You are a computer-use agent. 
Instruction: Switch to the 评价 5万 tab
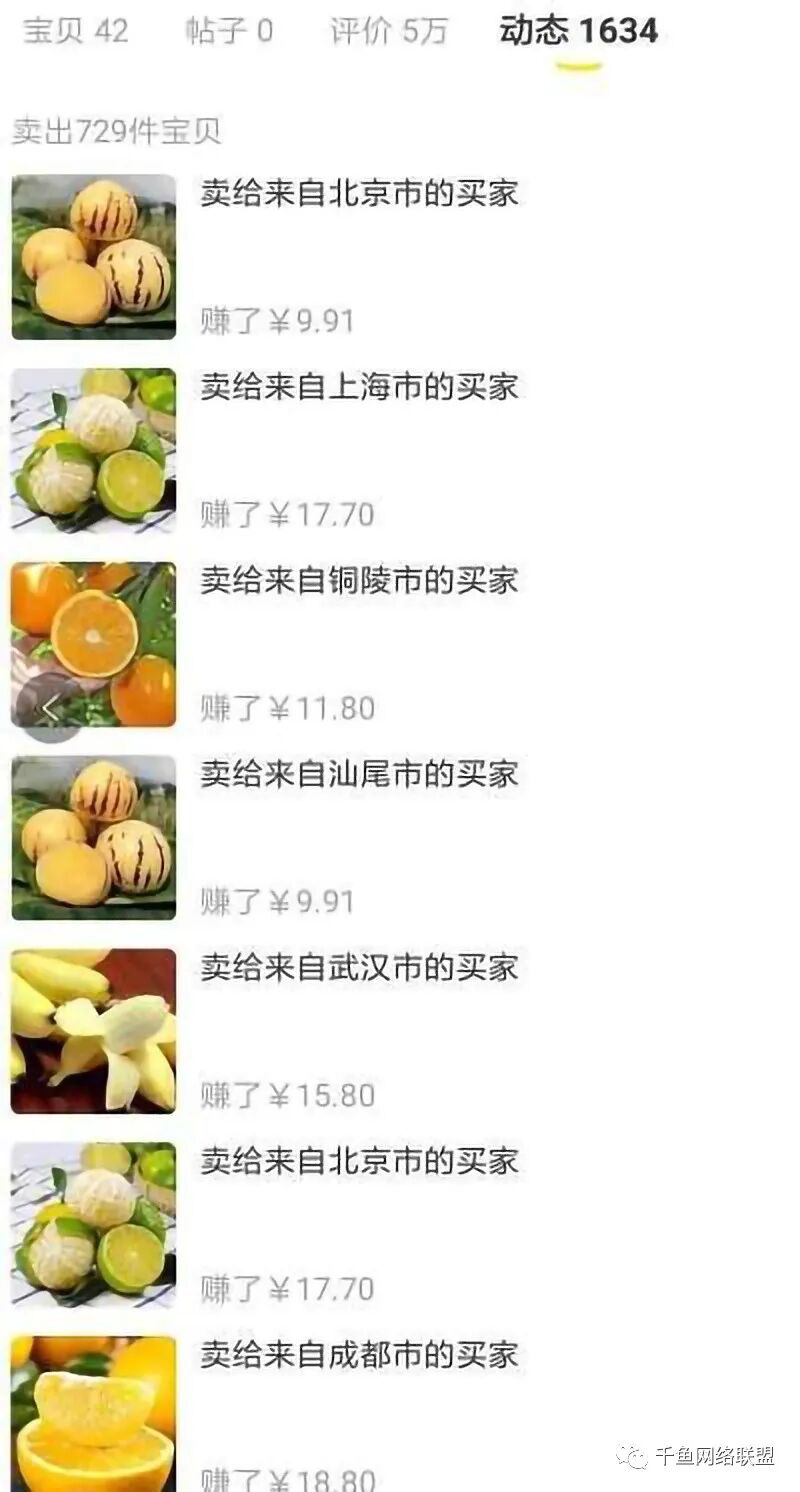(x=389, y=31)
